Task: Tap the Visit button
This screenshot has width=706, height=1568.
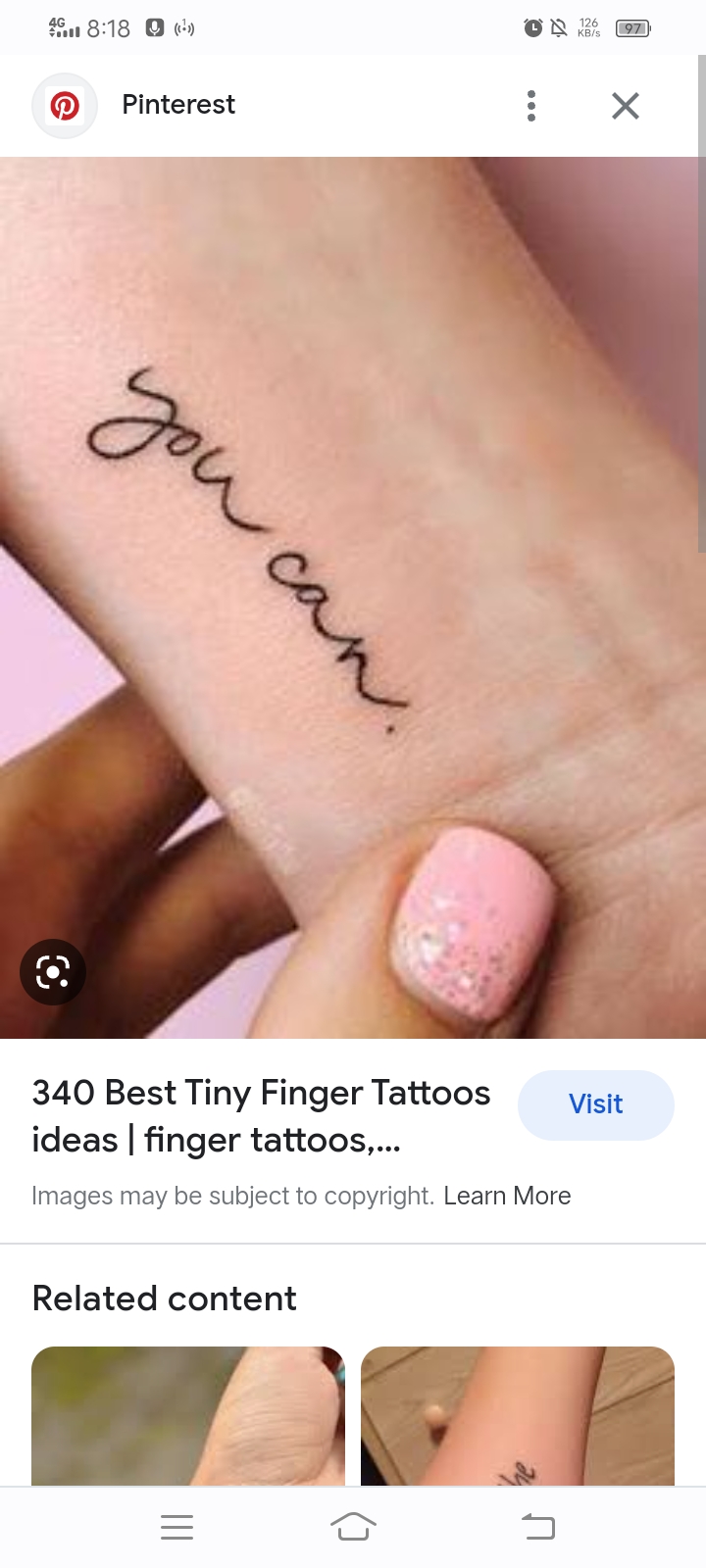Action: pos(595,1104)
